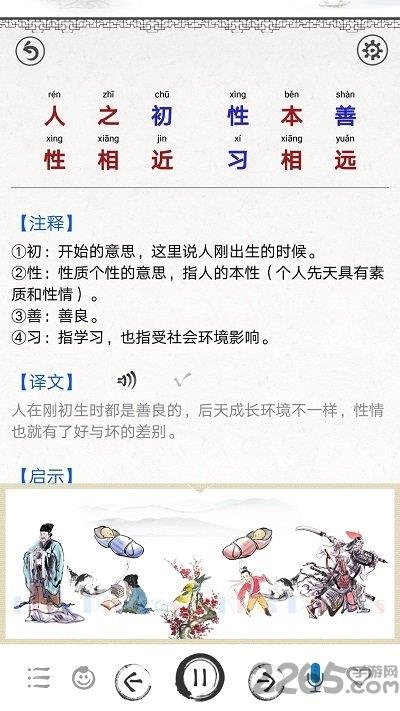Viewport: 400px width, 711px height.
Task: Open the contents list menu icon
Action: (39, 678)
